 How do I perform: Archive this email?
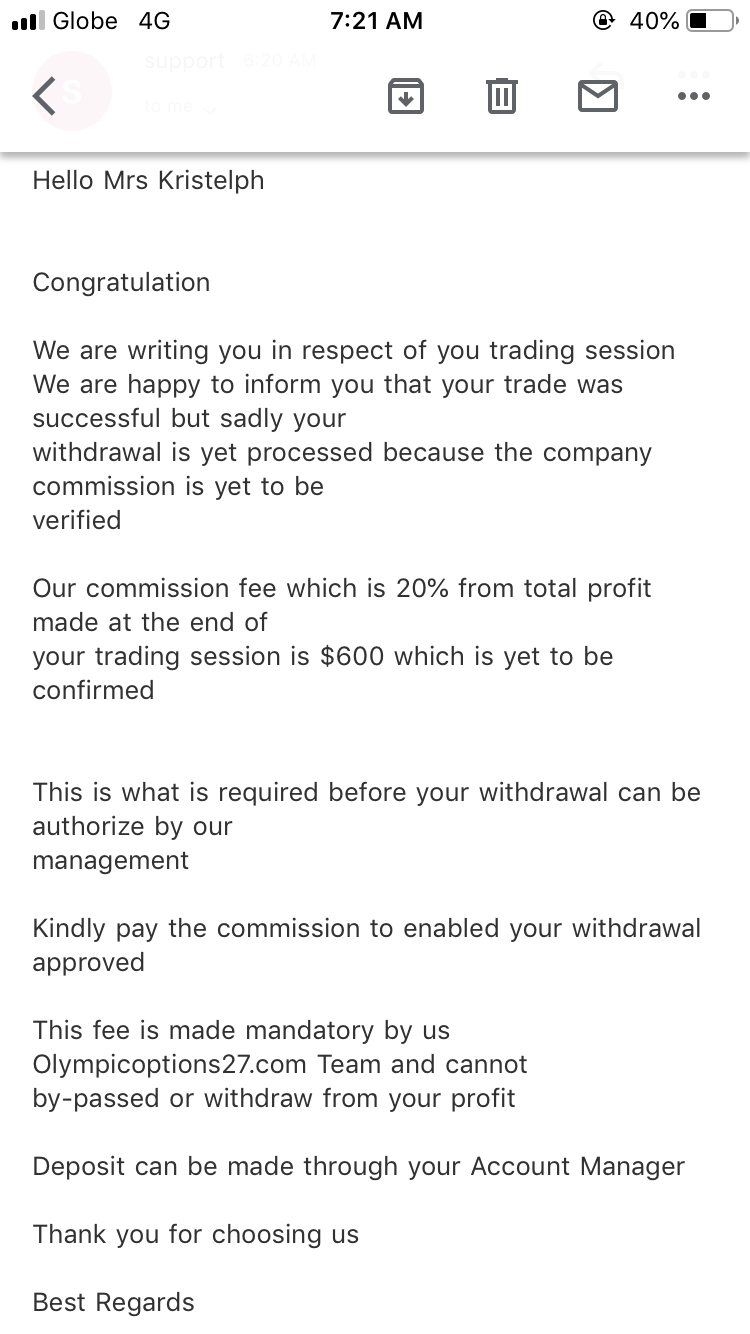coord(405,96)
